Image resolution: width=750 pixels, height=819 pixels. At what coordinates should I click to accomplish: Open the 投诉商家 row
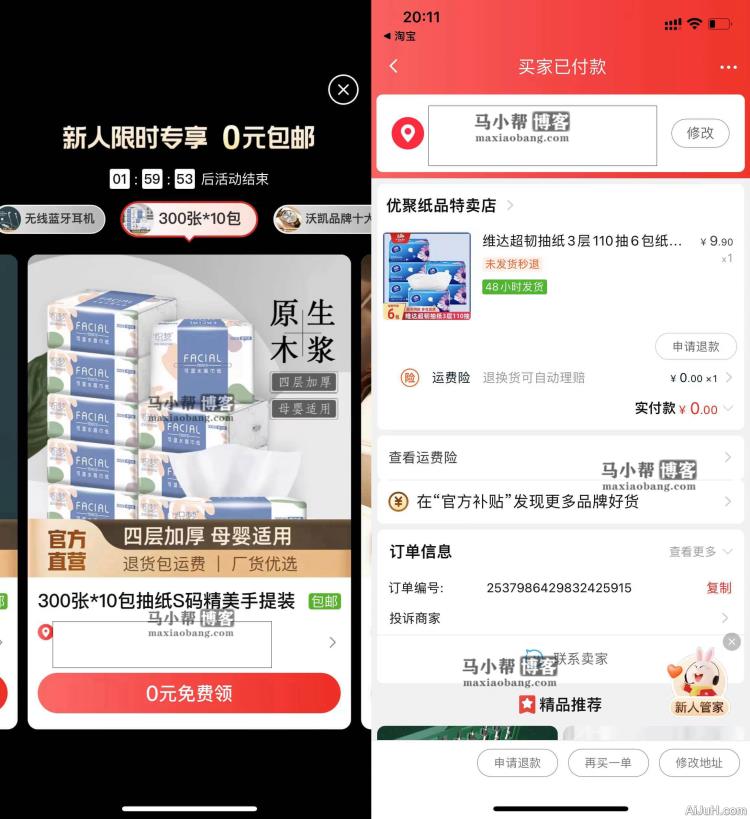point(560,618)
